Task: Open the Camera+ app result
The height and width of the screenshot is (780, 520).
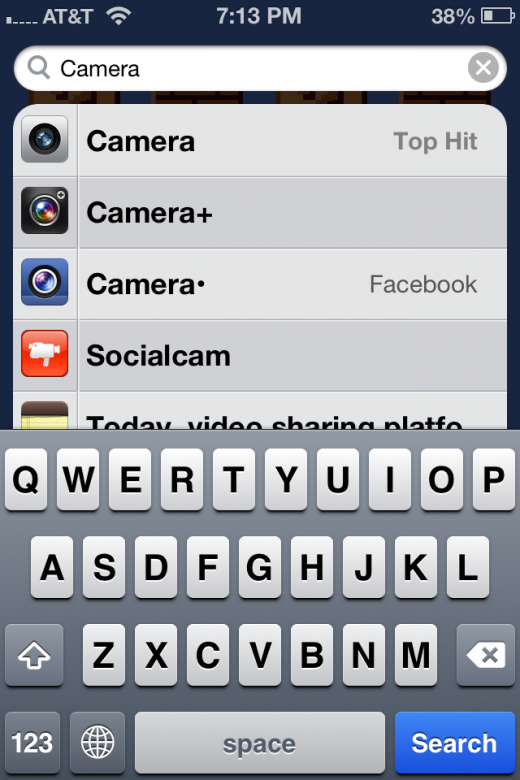Action: point(260,212)
